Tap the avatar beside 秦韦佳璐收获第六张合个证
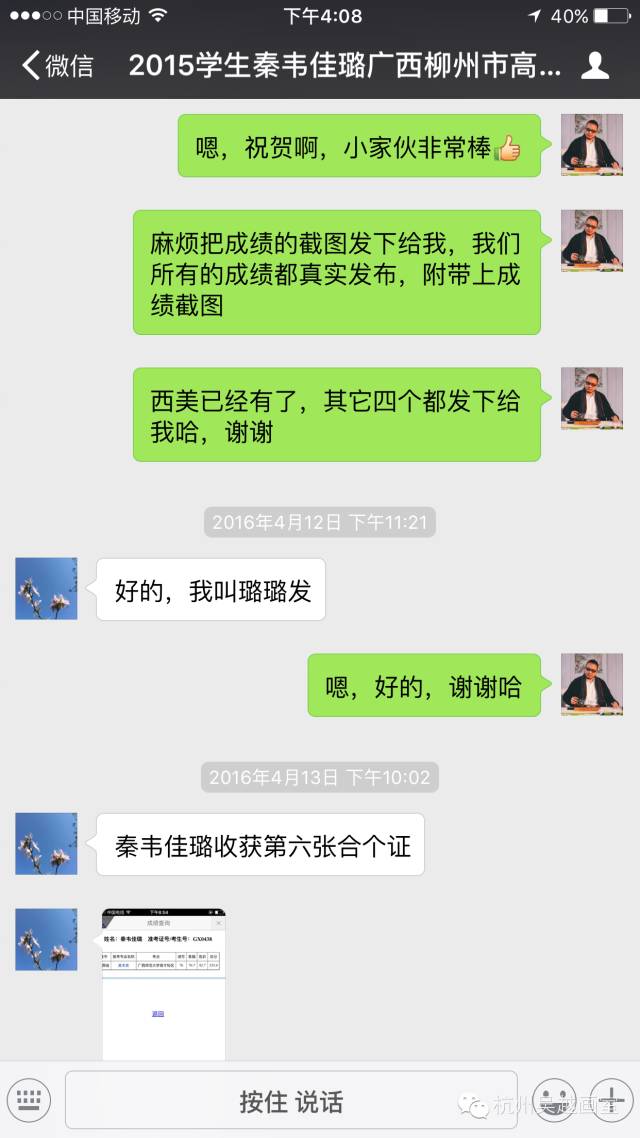 point(46,844)
